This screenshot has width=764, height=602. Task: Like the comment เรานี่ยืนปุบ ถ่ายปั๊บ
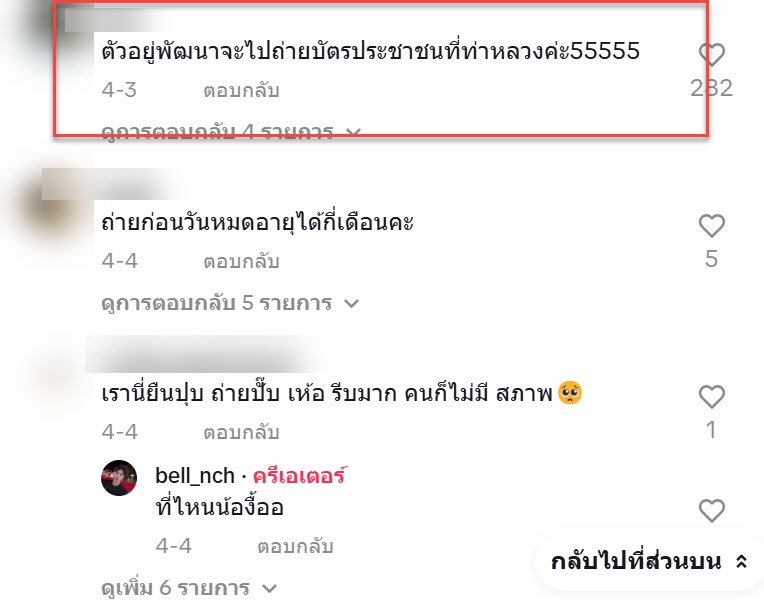point(711,397)
